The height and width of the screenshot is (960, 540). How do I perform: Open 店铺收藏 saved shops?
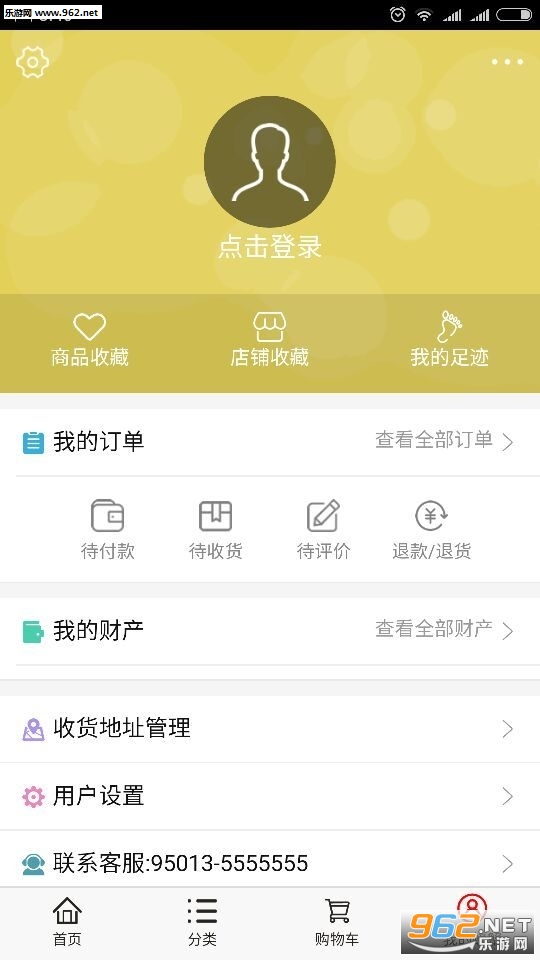coord(269,340)
